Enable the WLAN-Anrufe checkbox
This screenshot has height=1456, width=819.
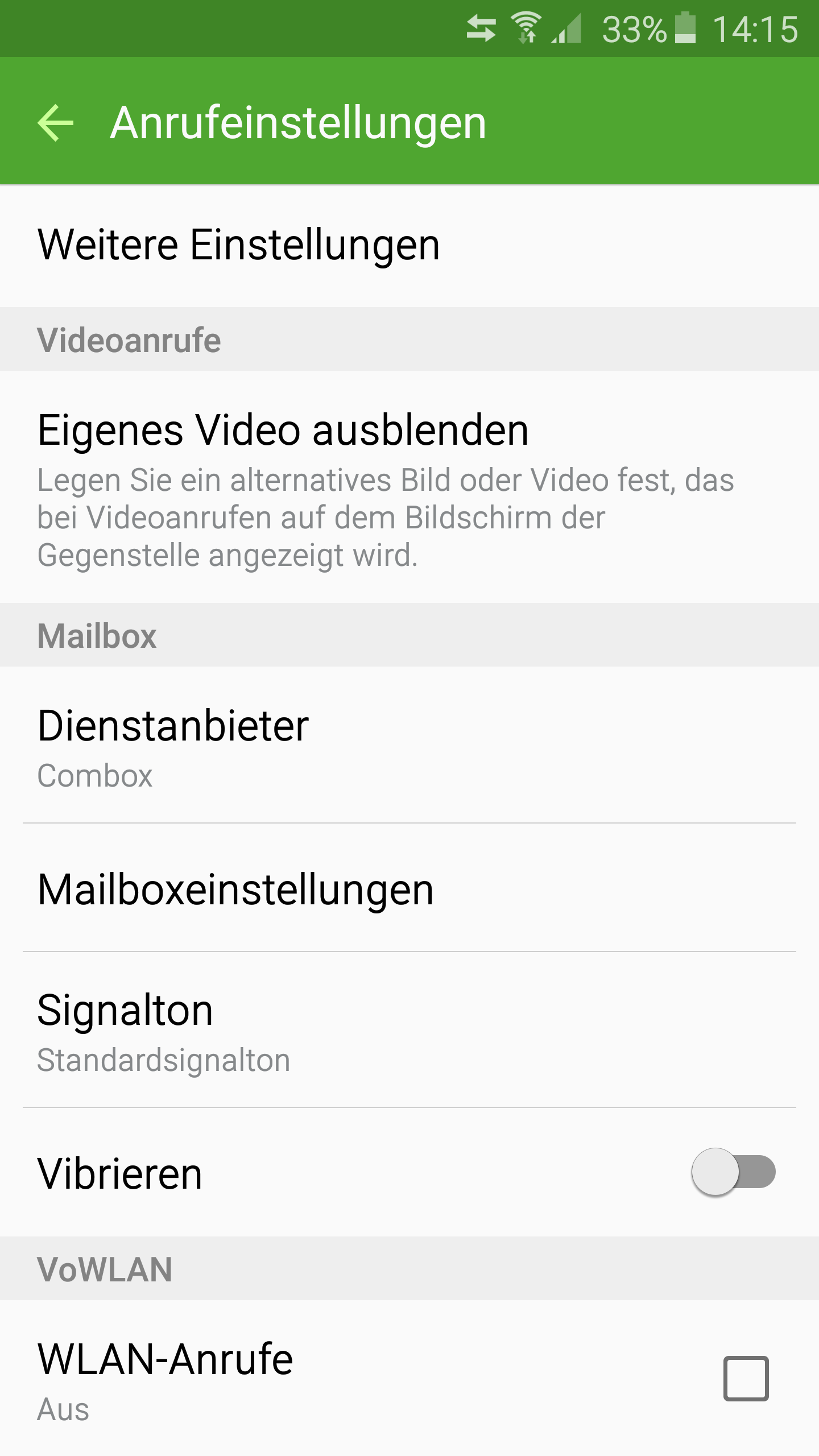click(746, 1378)
